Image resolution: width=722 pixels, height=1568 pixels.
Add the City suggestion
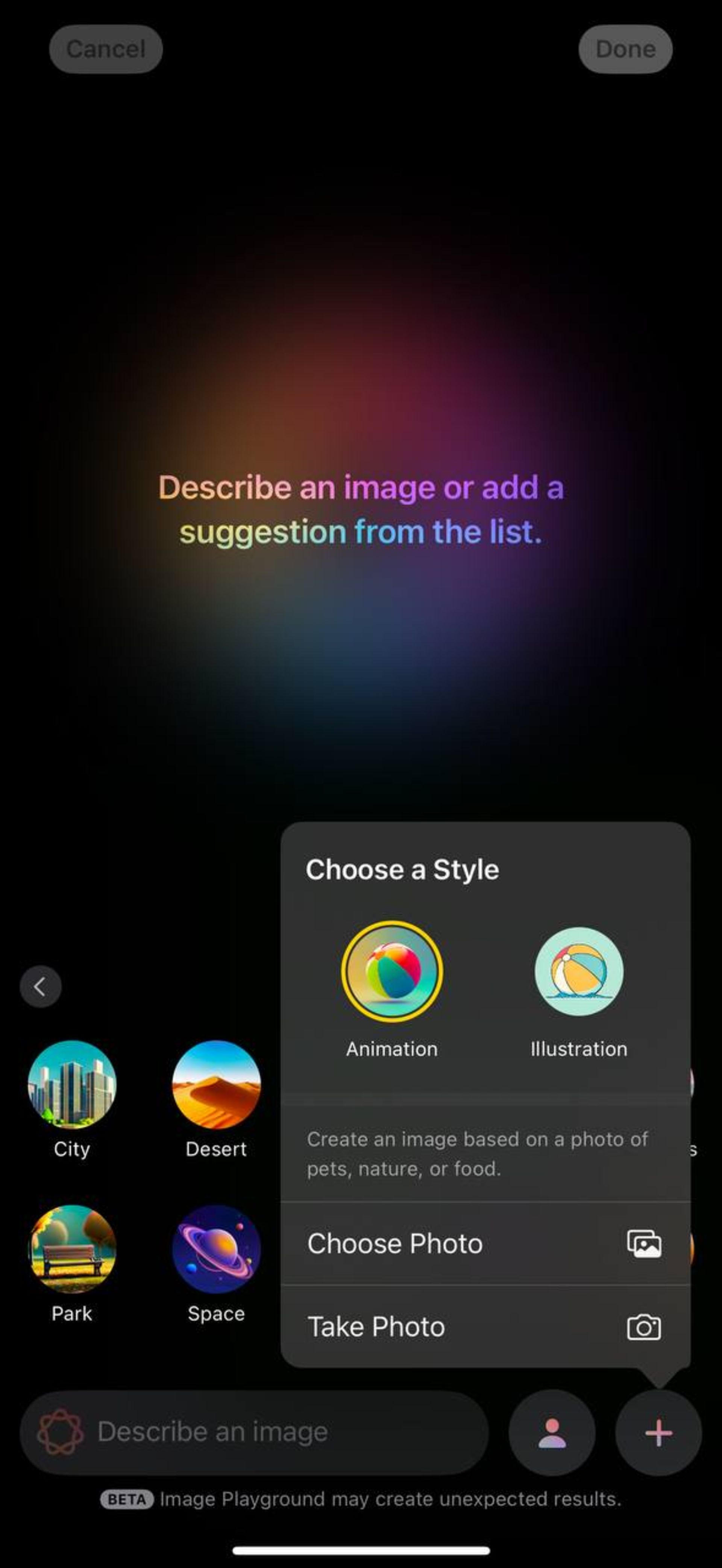click(x=72, y=1085)
